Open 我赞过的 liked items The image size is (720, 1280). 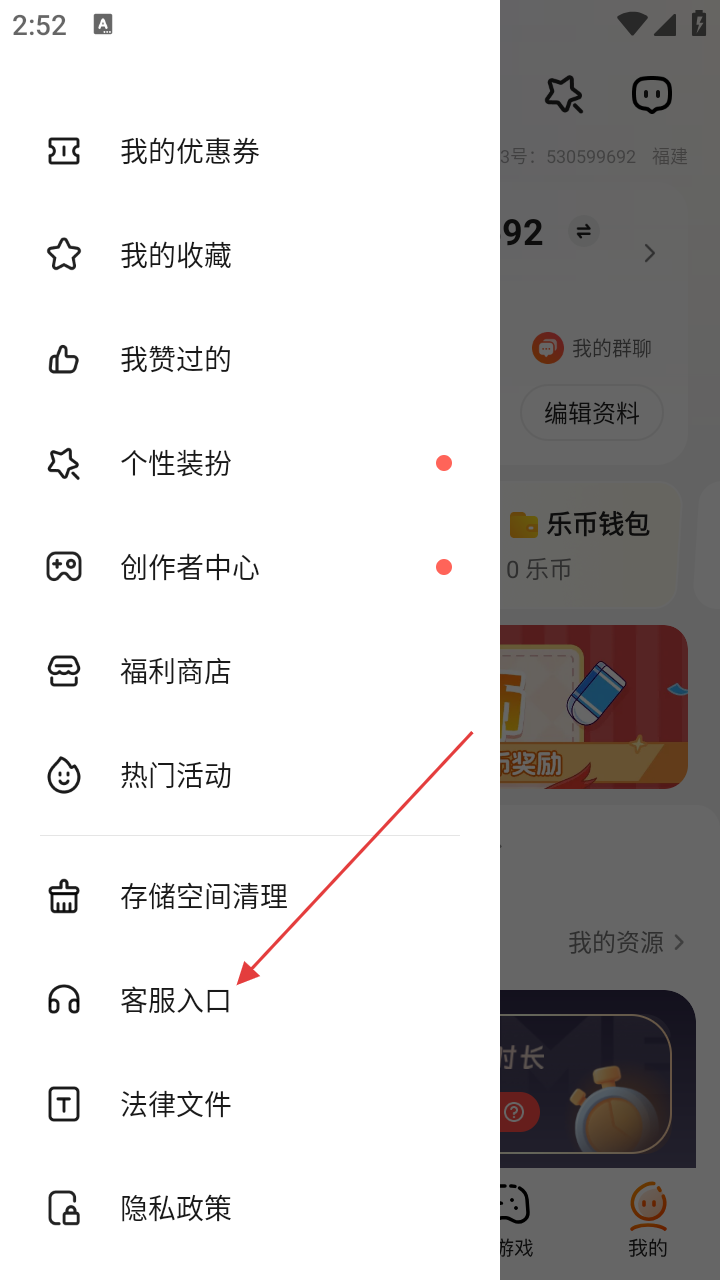176,360
